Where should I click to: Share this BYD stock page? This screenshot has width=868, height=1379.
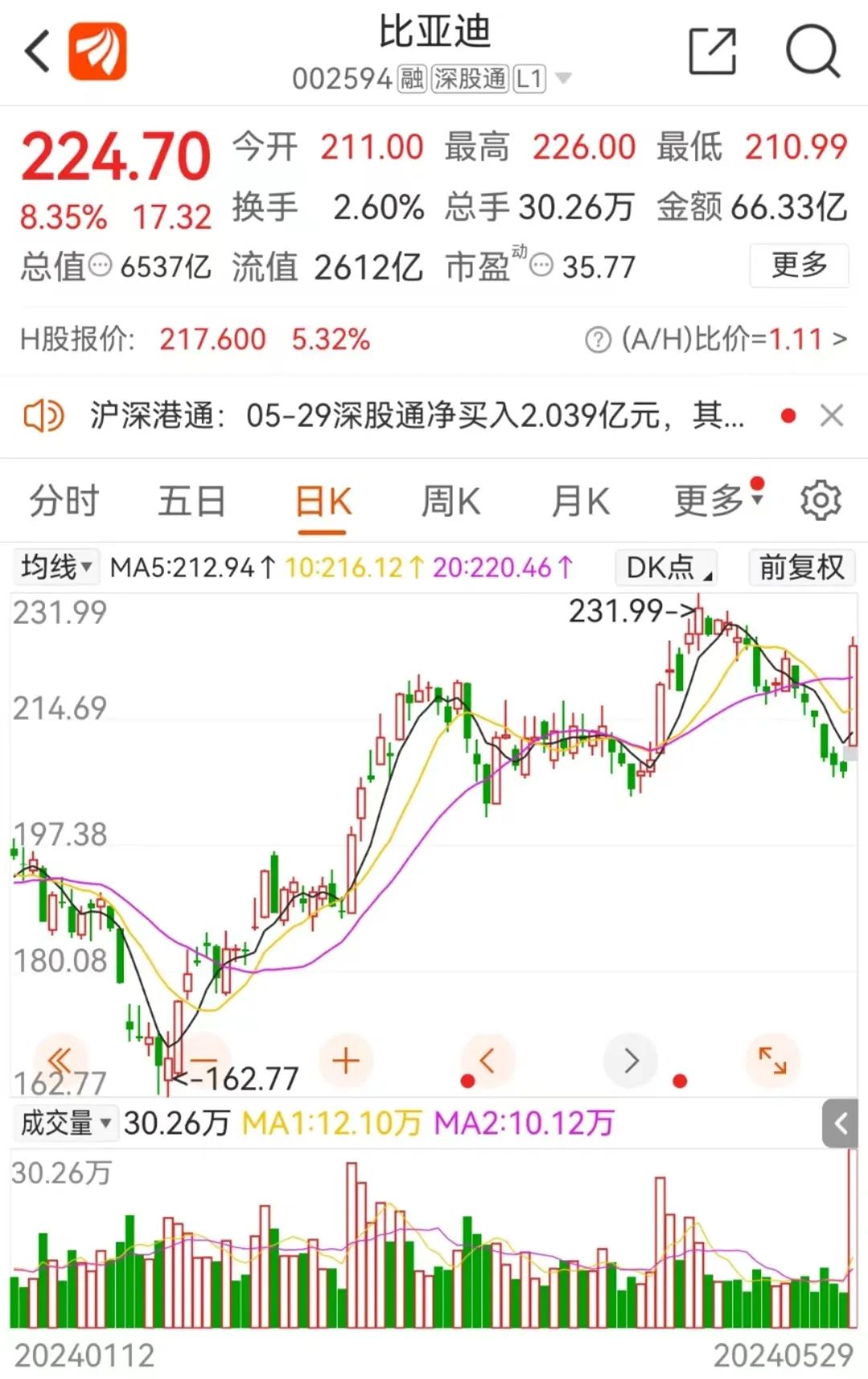coord(712,52)
